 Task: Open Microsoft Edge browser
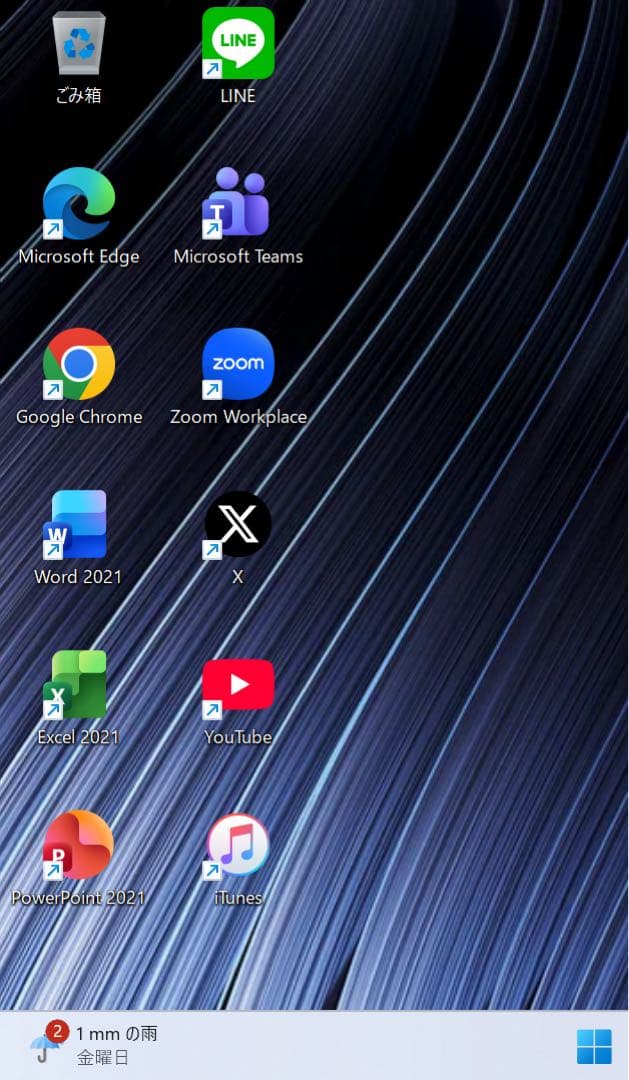point(78,204)
